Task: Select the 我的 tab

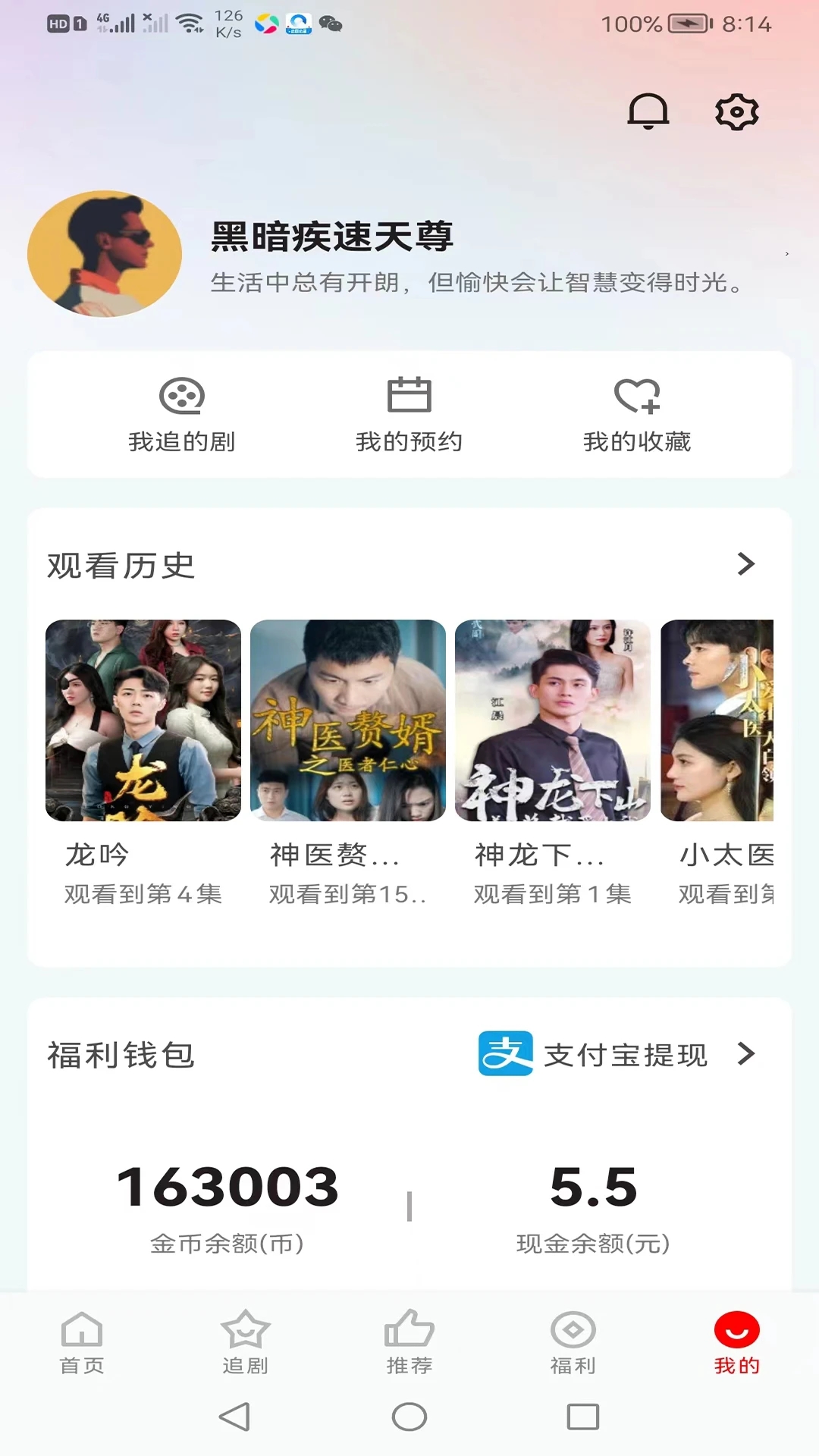Action: point(736,1342)
